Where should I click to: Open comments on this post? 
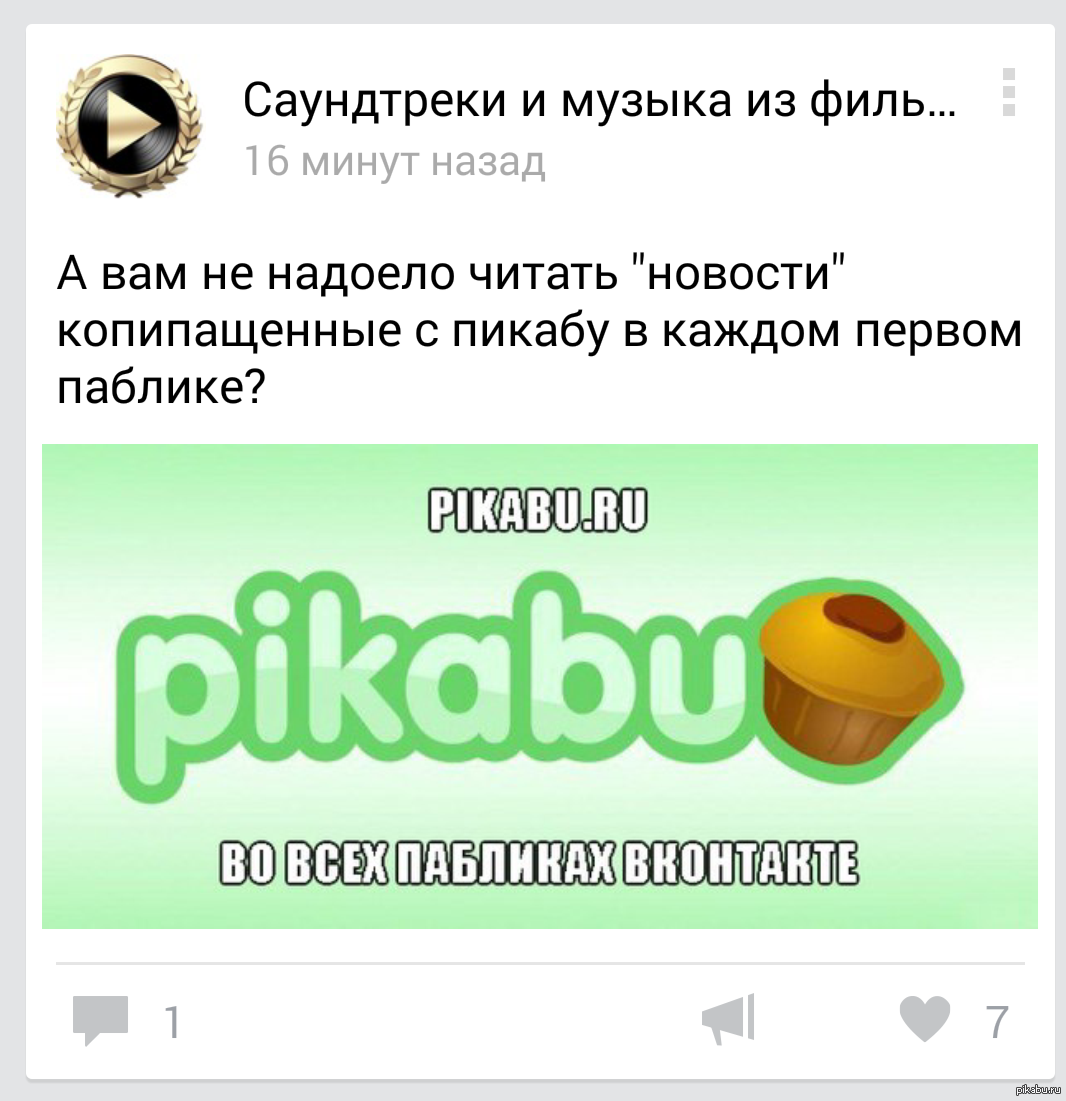pos(102,1020)
